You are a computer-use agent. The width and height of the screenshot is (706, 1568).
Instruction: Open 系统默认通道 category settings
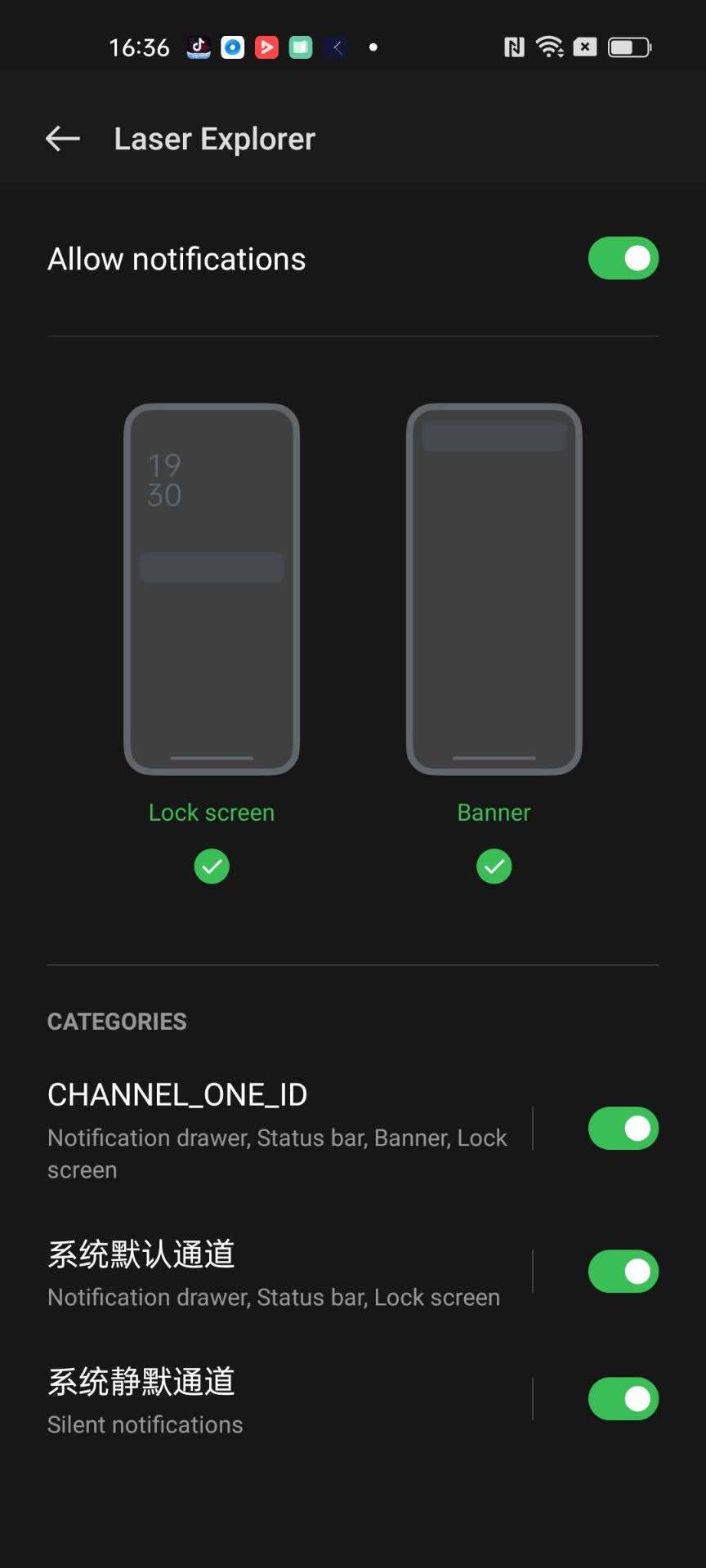point(274,1272)
